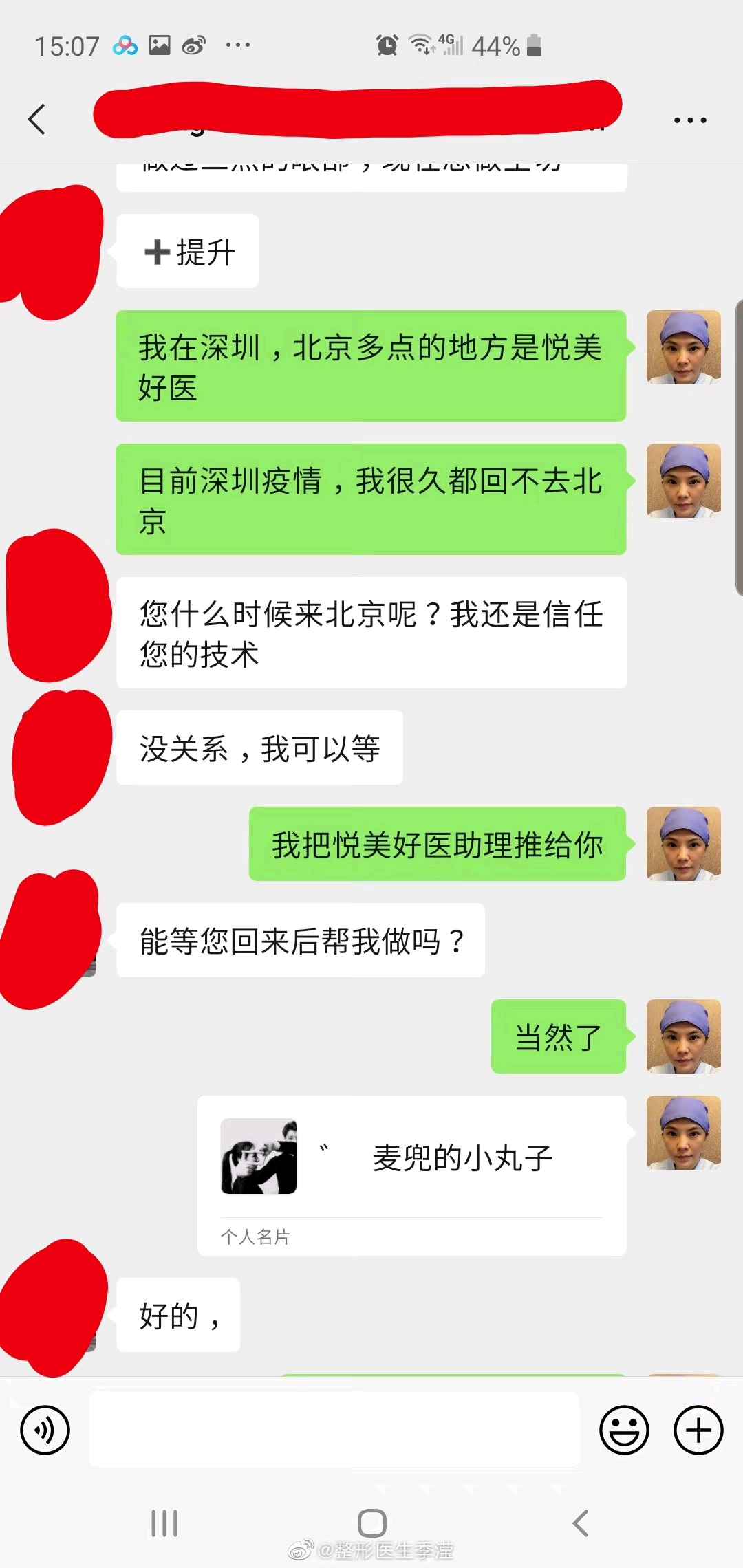
Task: Open the 麦兜的小丸子 contact card
Action: 411,1175
